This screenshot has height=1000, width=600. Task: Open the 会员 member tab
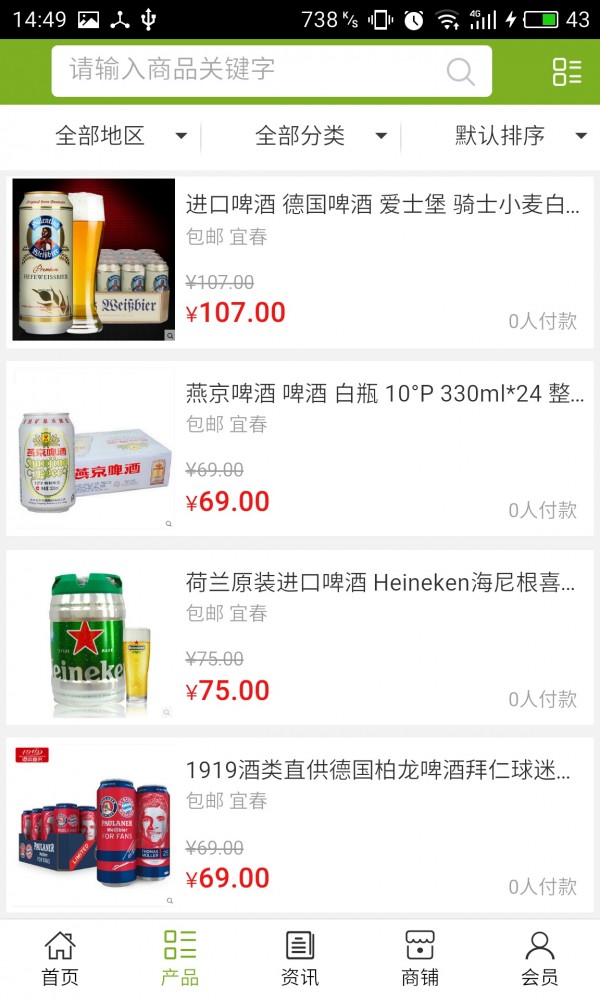click(540, 958)
